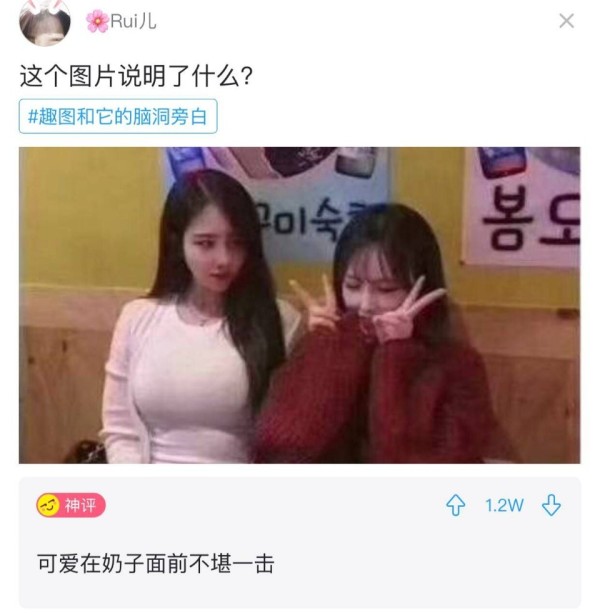View the post photo in full screen
This screenshot has height=615, width=600.
pyautogui.click(x=299, y=305)
